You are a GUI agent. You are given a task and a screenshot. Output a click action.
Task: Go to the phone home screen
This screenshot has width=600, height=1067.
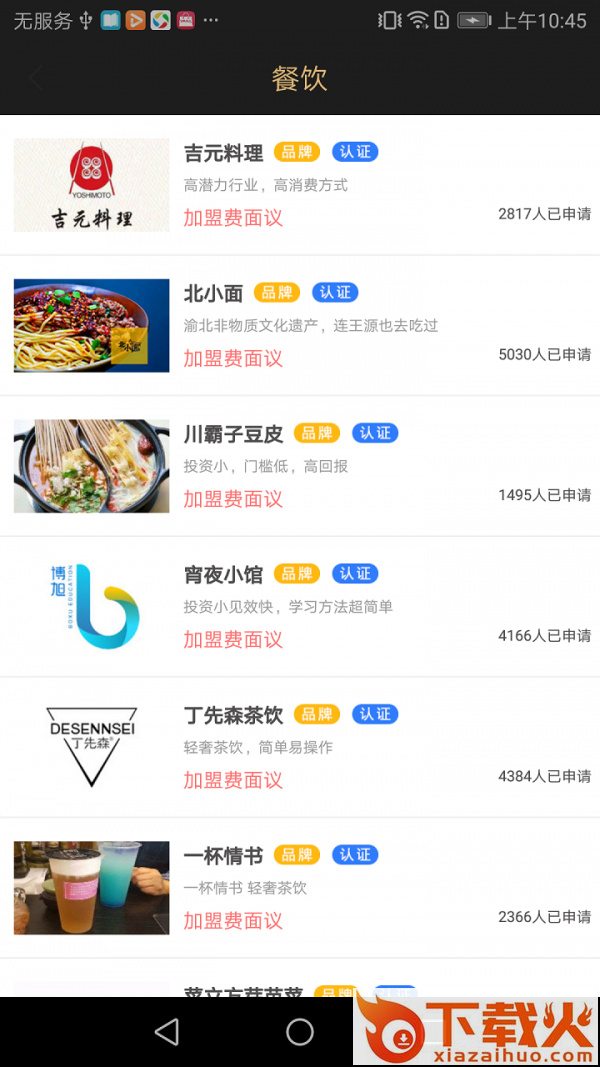(300, 1032)
